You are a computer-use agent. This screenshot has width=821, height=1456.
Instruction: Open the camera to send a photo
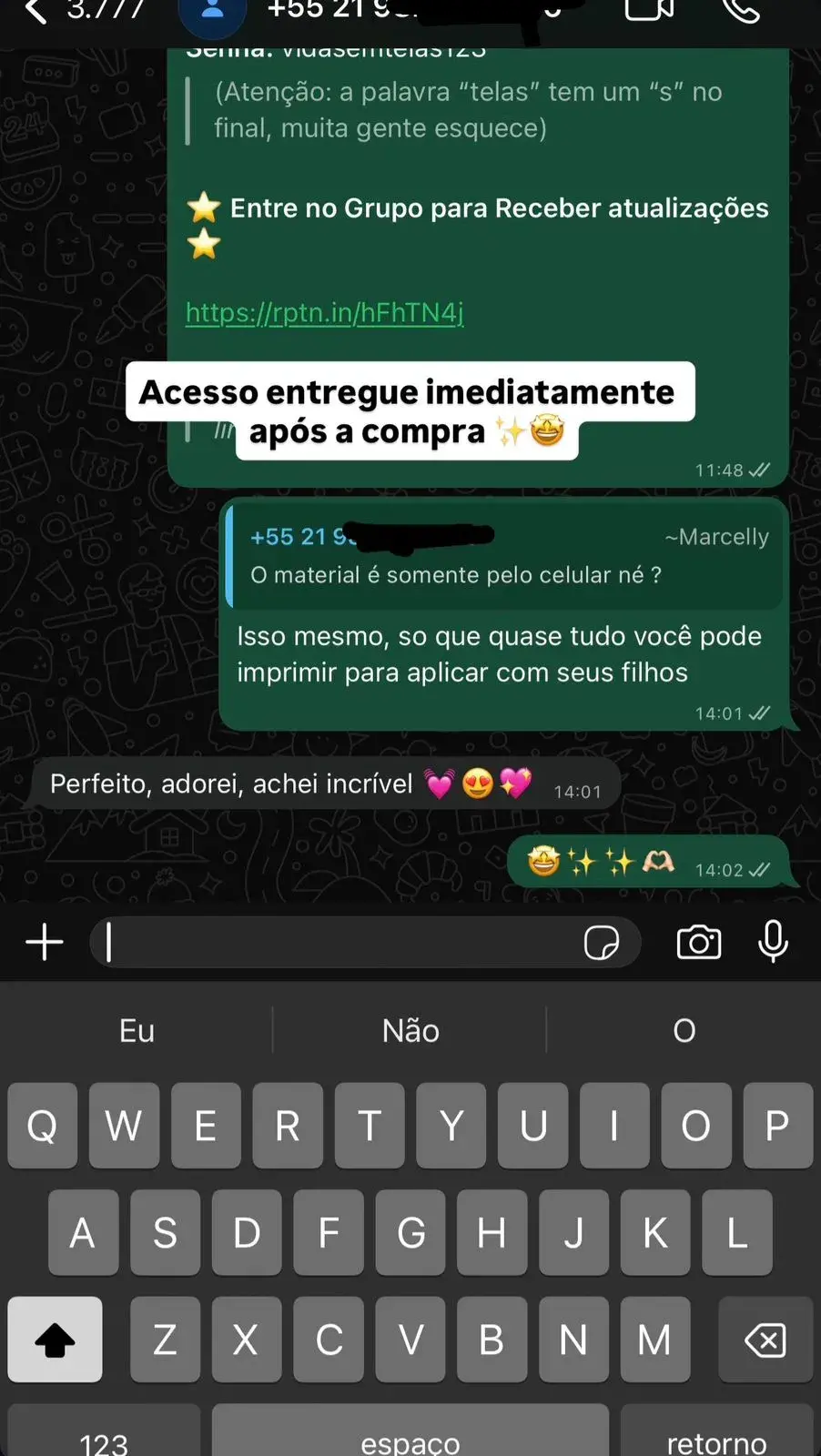pos(698,943)
